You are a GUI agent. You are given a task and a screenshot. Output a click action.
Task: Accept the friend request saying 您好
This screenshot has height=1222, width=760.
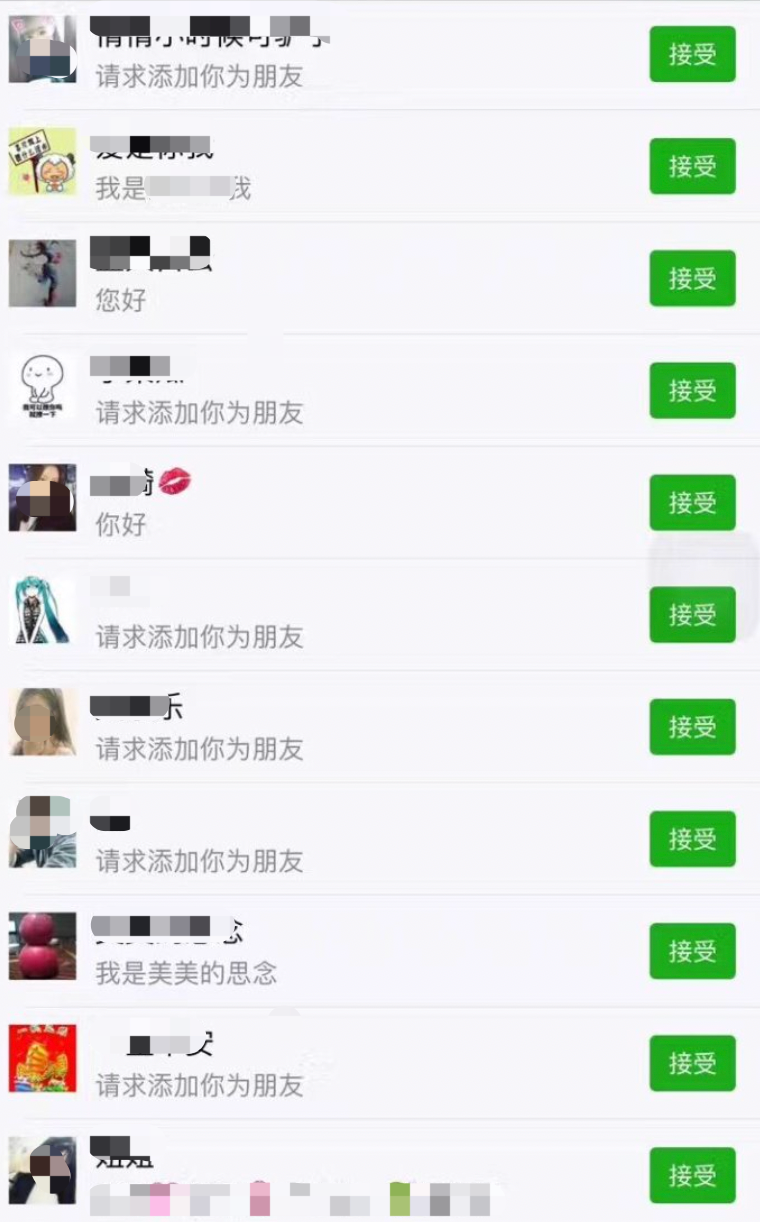click(x=692, y=278)
